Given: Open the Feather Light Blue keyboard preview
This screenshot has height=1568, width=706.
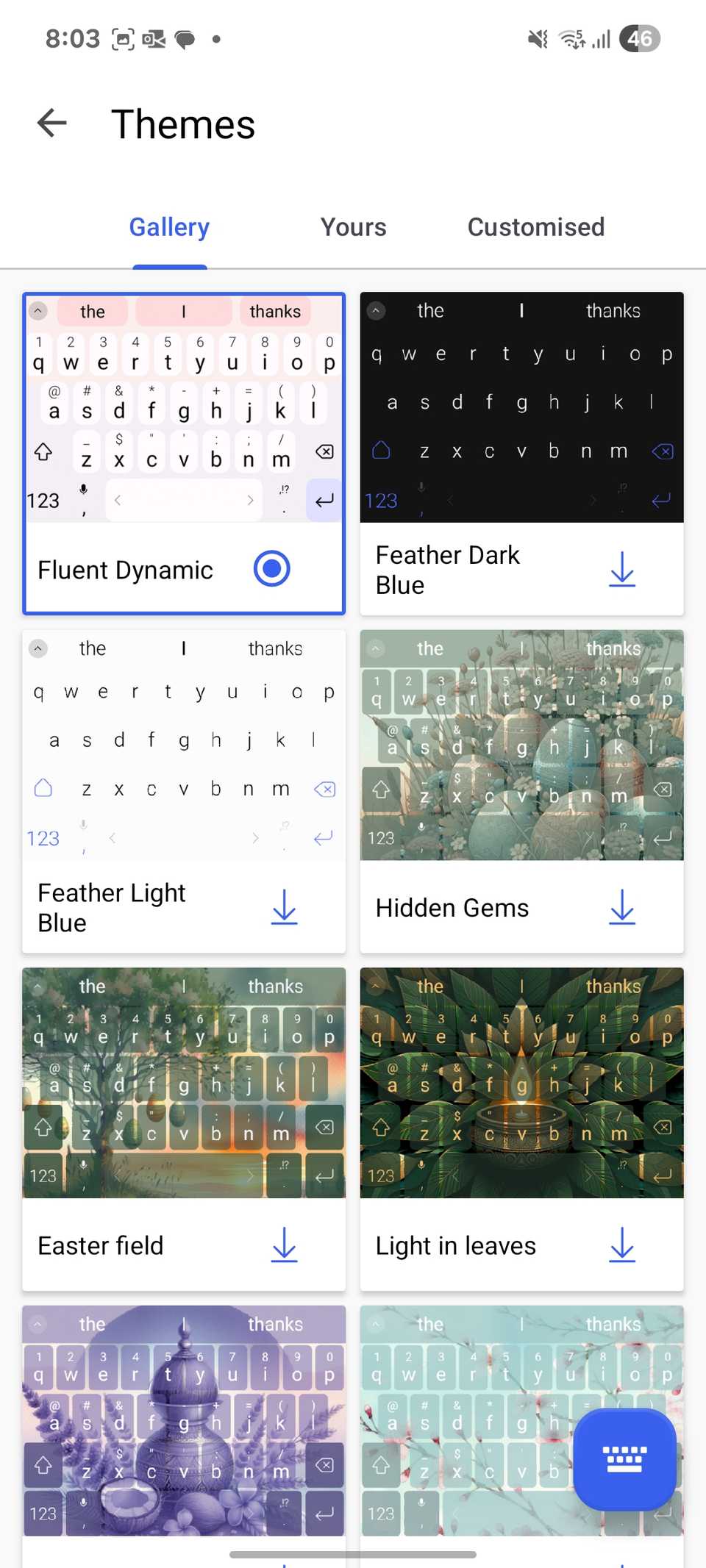Looking at the screenshot, I should [184, 745].
